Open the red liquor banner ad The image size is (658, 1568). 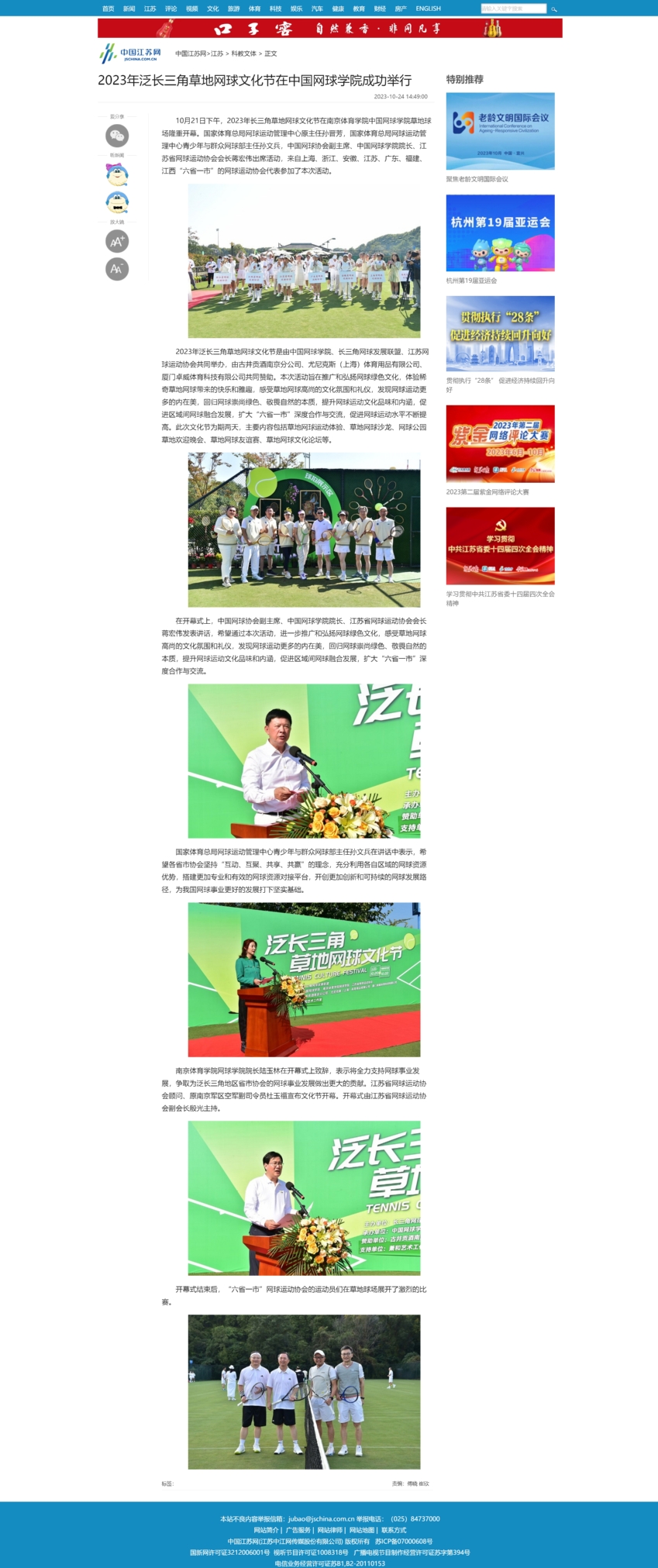tap(329, 29)
